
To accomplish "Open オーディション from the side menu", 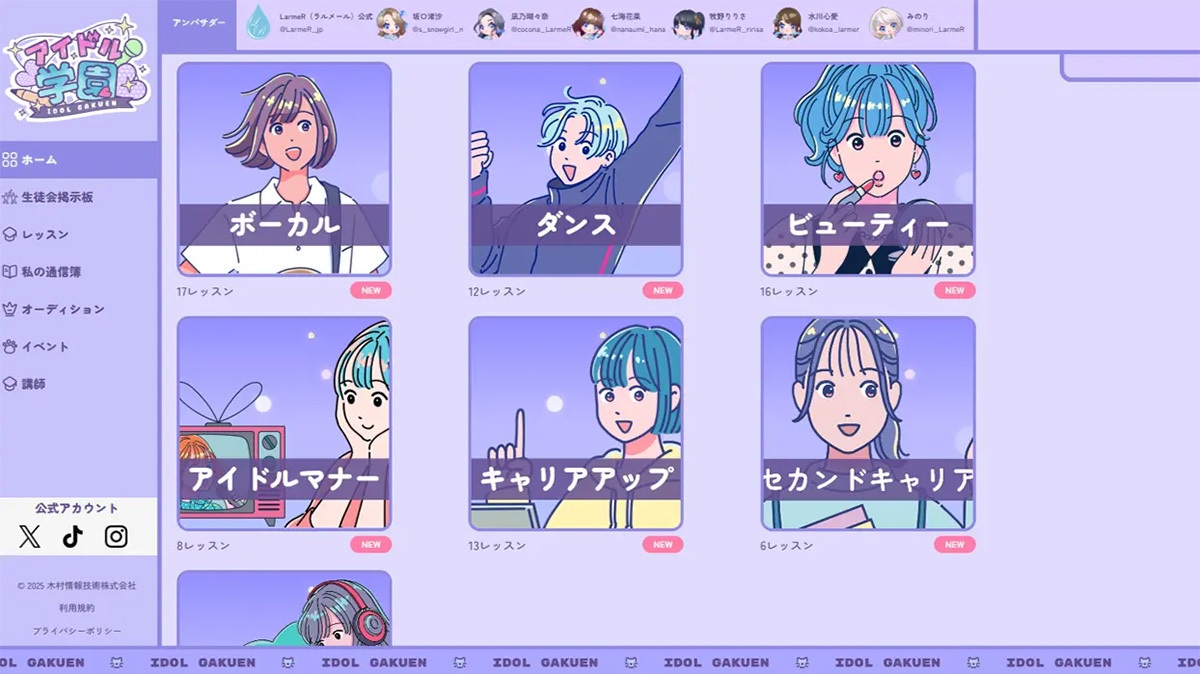I will coord(62,309).
